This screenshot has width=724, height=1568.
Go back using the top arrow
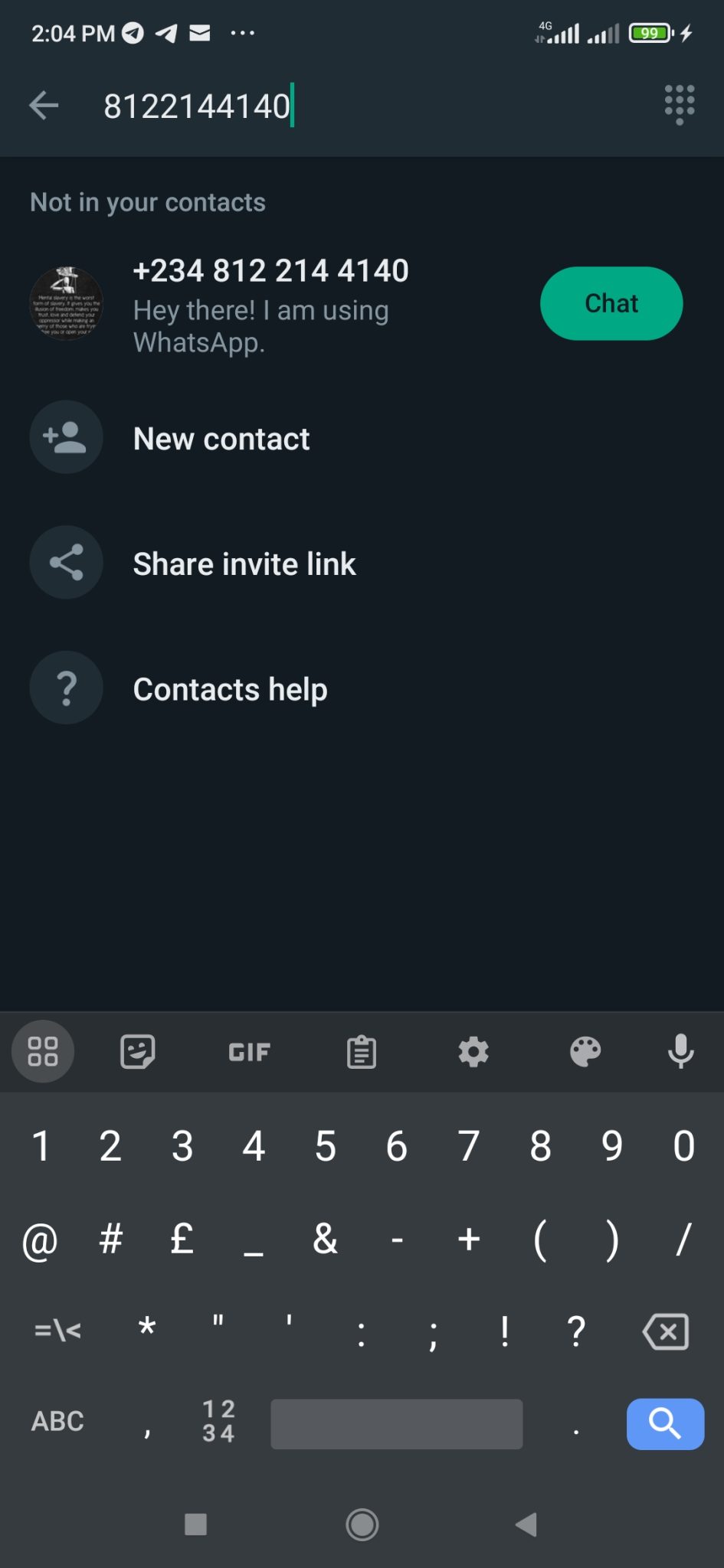44,105
